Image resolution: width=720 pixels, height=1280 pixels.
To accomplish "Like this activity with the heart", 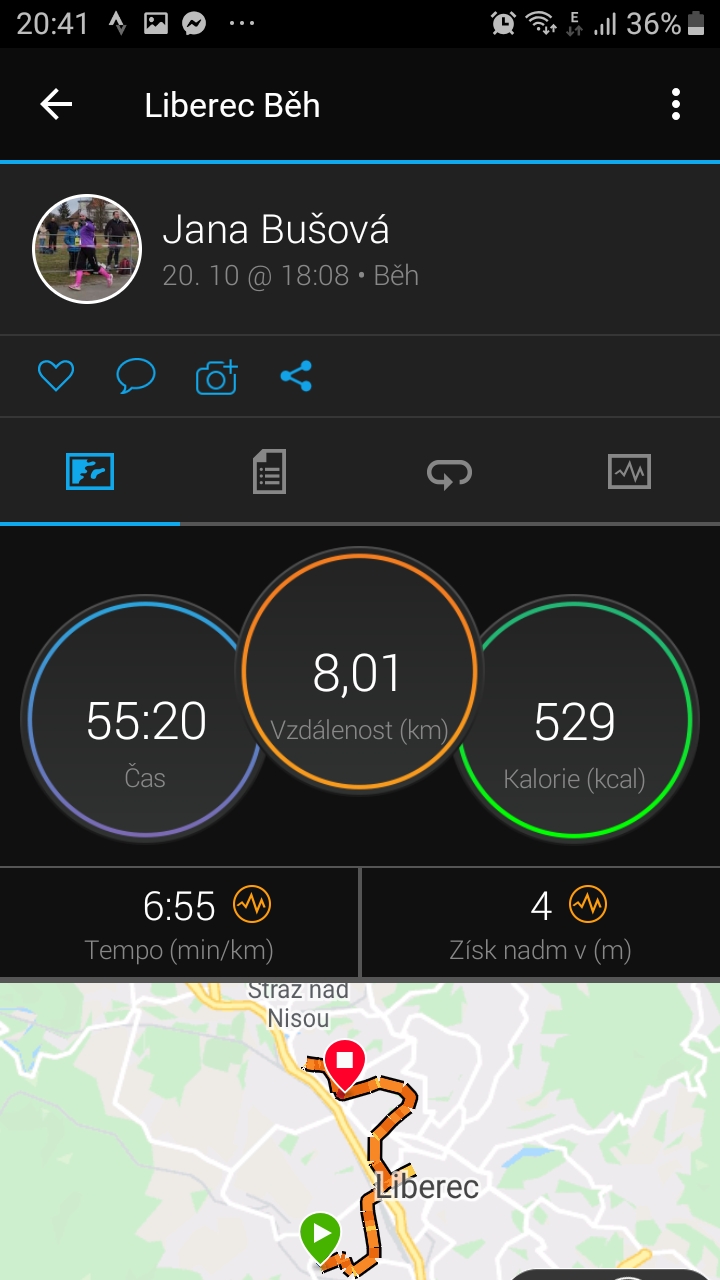I will pos(56,377).
